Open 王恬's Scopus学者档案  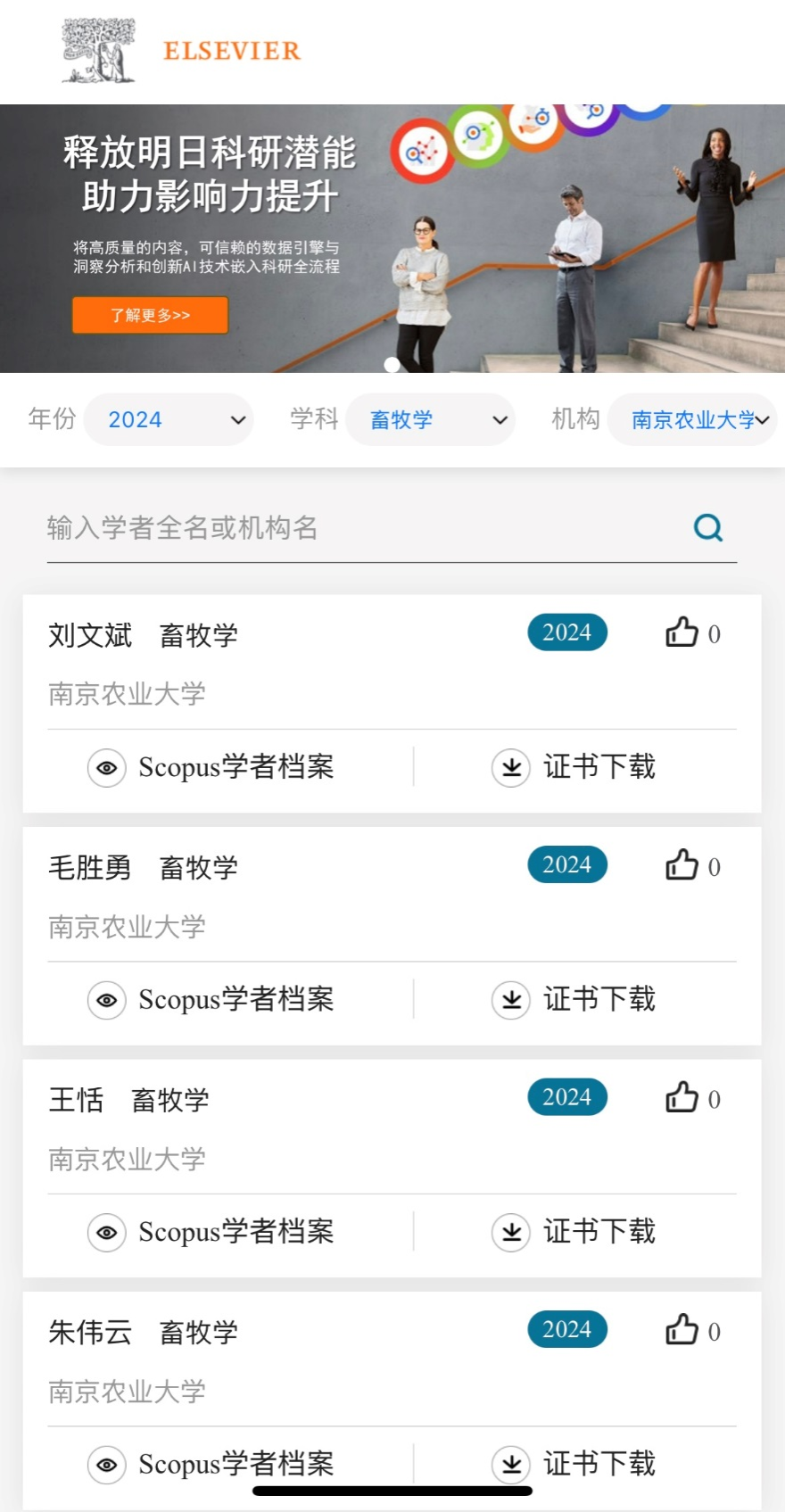tap(211, 1232)
